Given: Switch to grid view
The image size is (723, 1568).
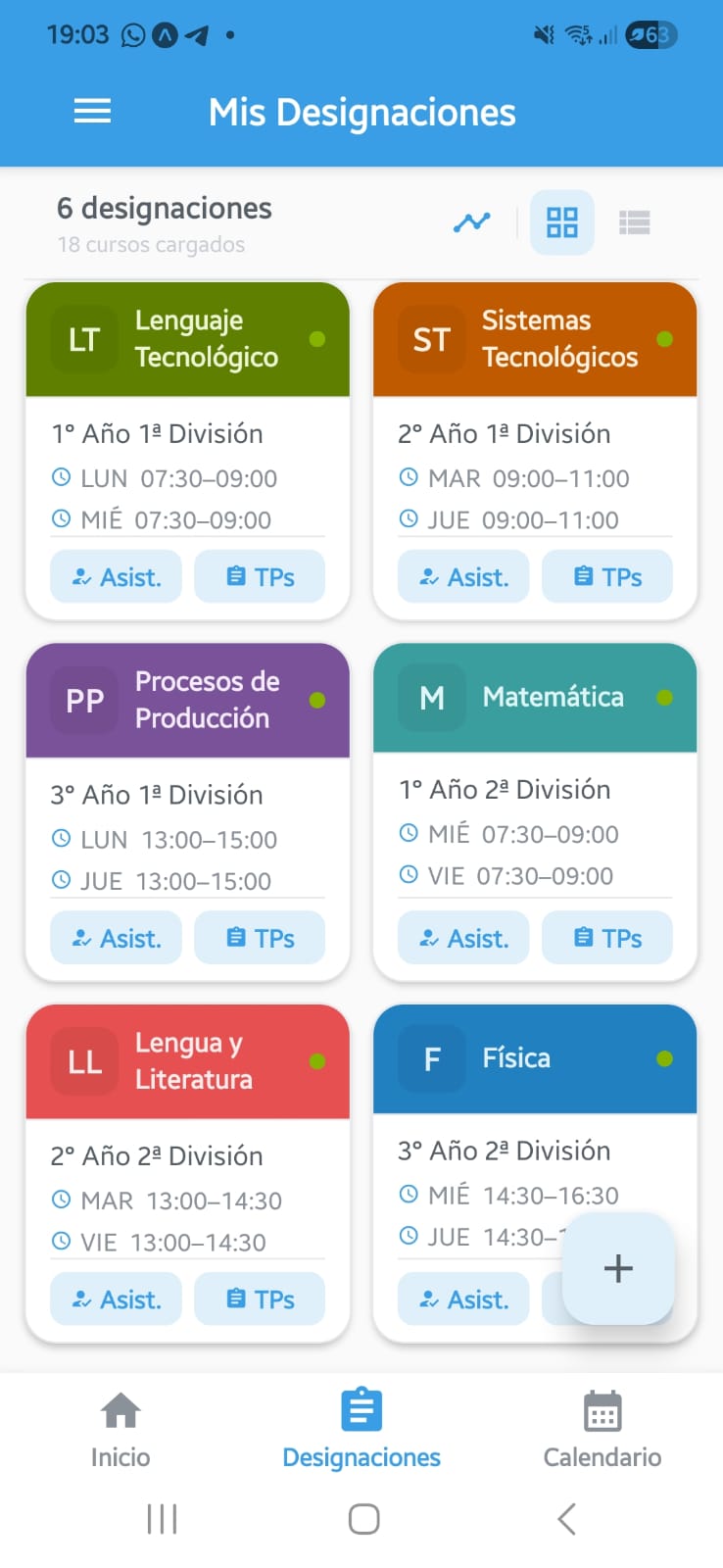Looking at the screenshot, I should point(562,222).
